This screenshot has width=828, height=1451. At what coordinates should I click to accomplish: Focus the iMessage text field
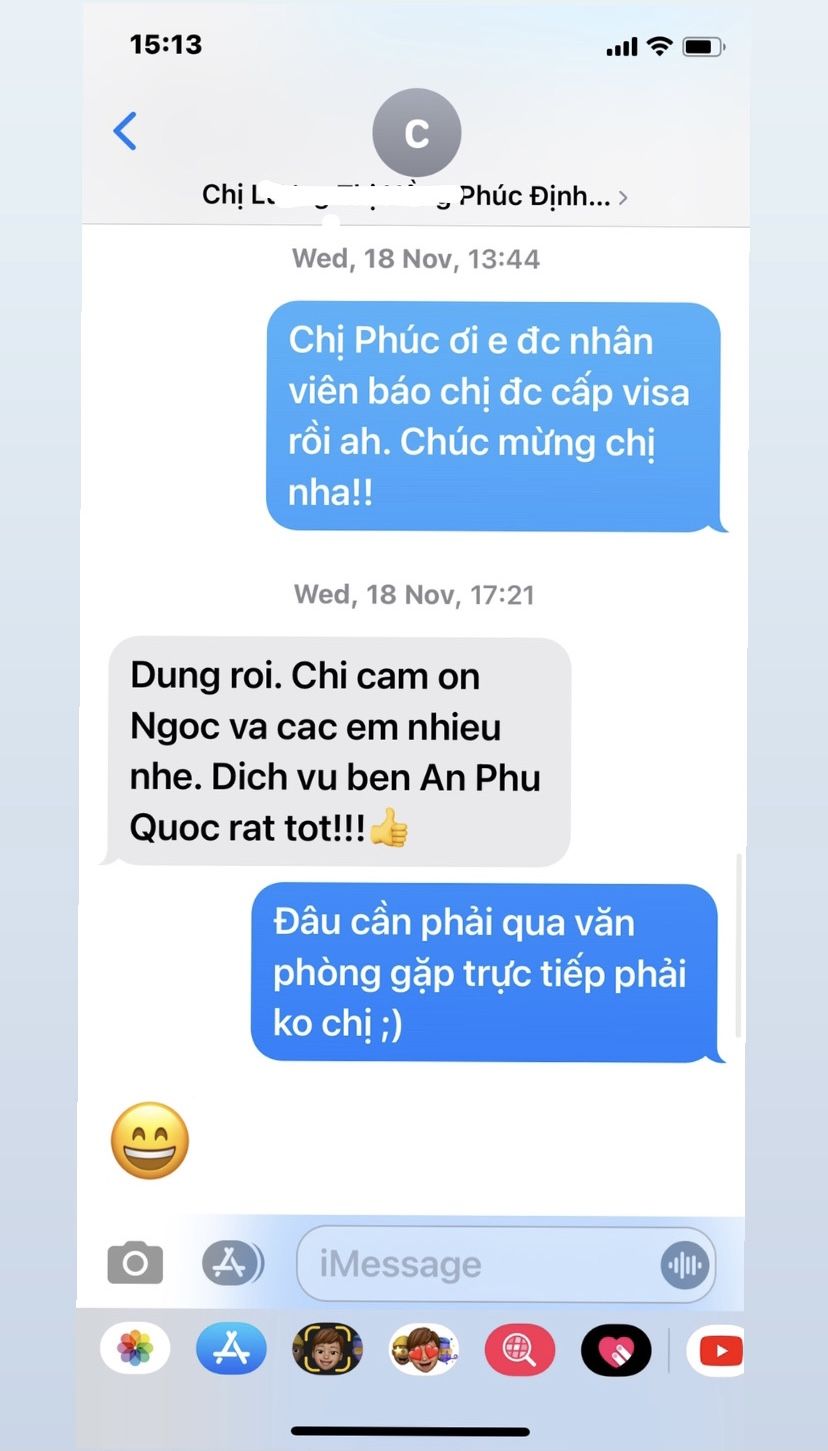pyautogui.click(x=480, y=1265)
